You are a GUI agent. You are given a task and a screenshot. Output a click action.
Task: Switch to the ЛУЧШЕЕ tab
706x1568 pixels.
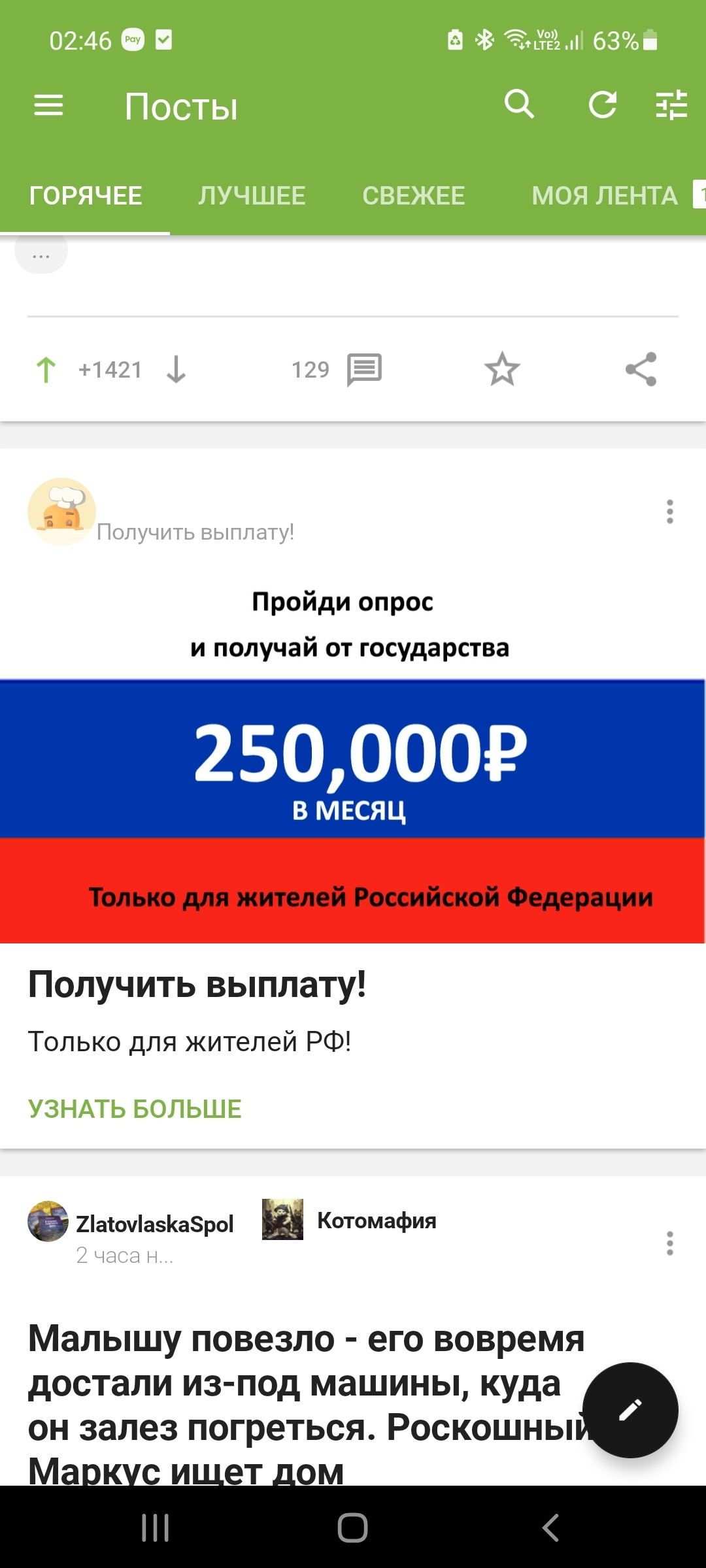252,195
